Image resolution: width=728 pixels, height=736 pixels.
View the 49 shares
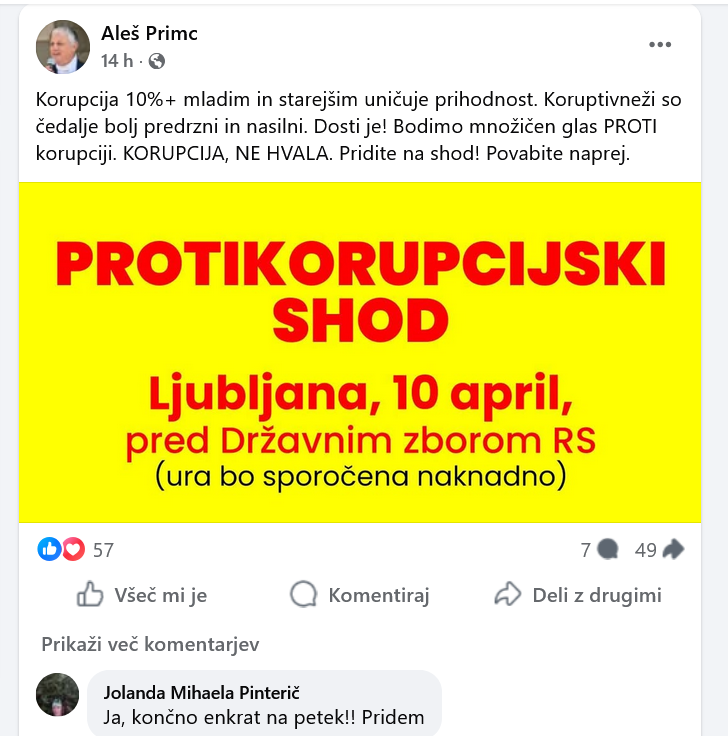pos(659,549)
